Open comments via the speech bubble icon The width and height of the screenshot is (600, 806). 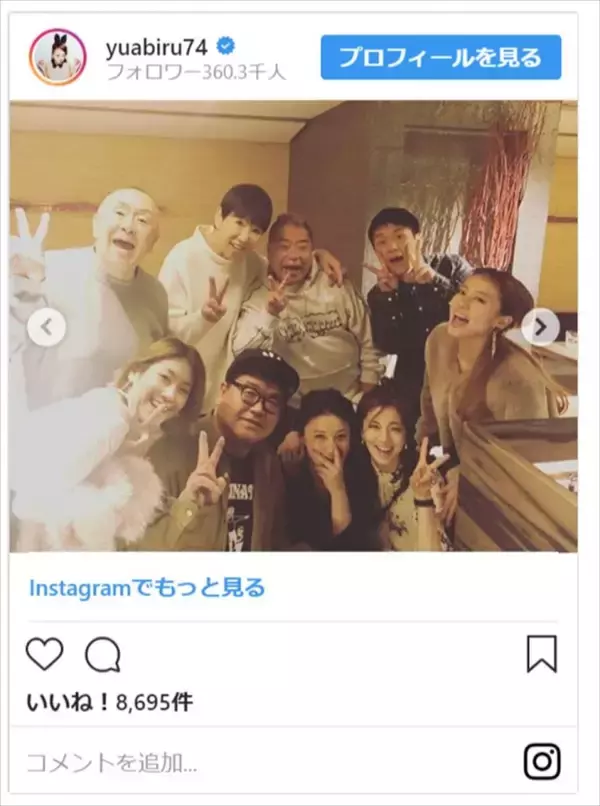pyautogui.click(x=102, y=655)
